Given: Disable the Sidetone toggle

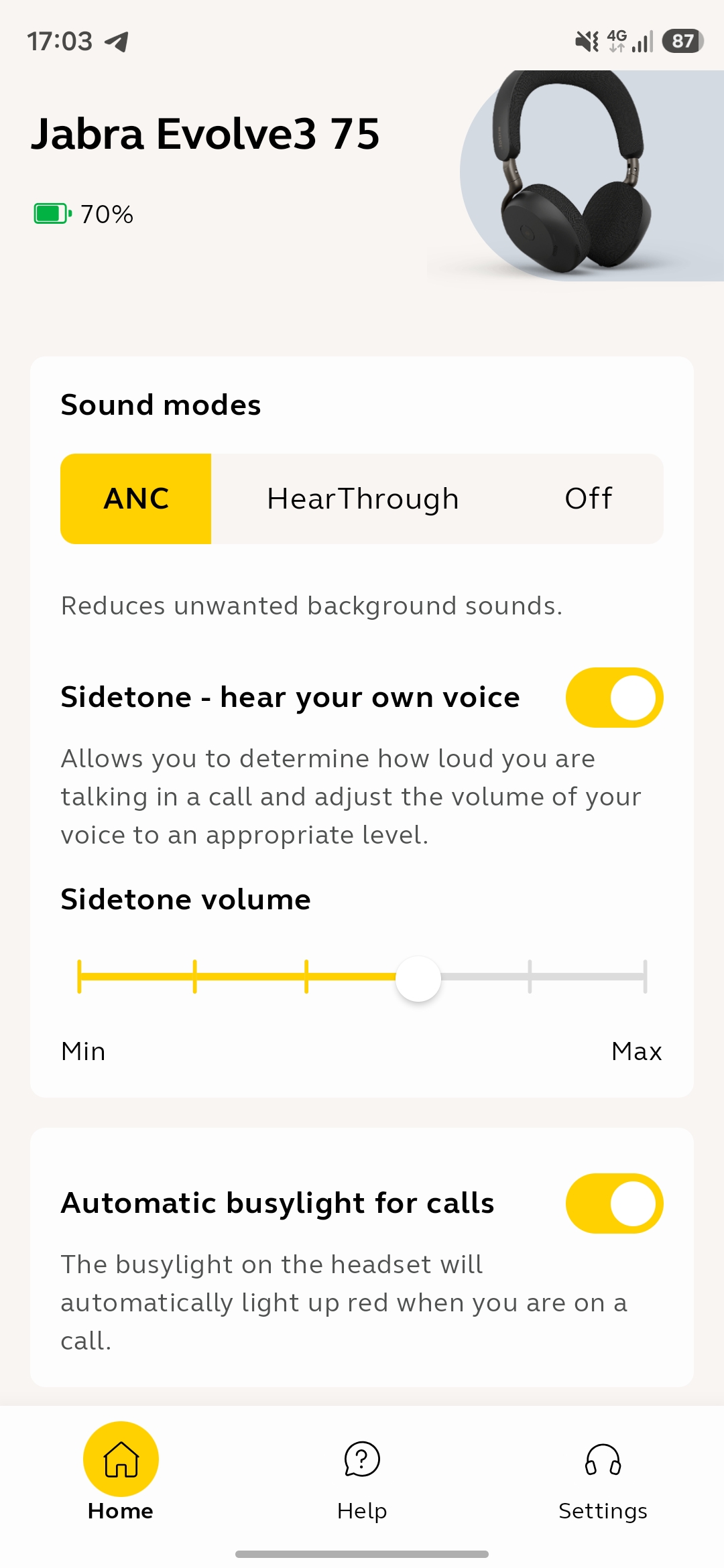Looking at the screenshot, I should (x=614, y=698).
